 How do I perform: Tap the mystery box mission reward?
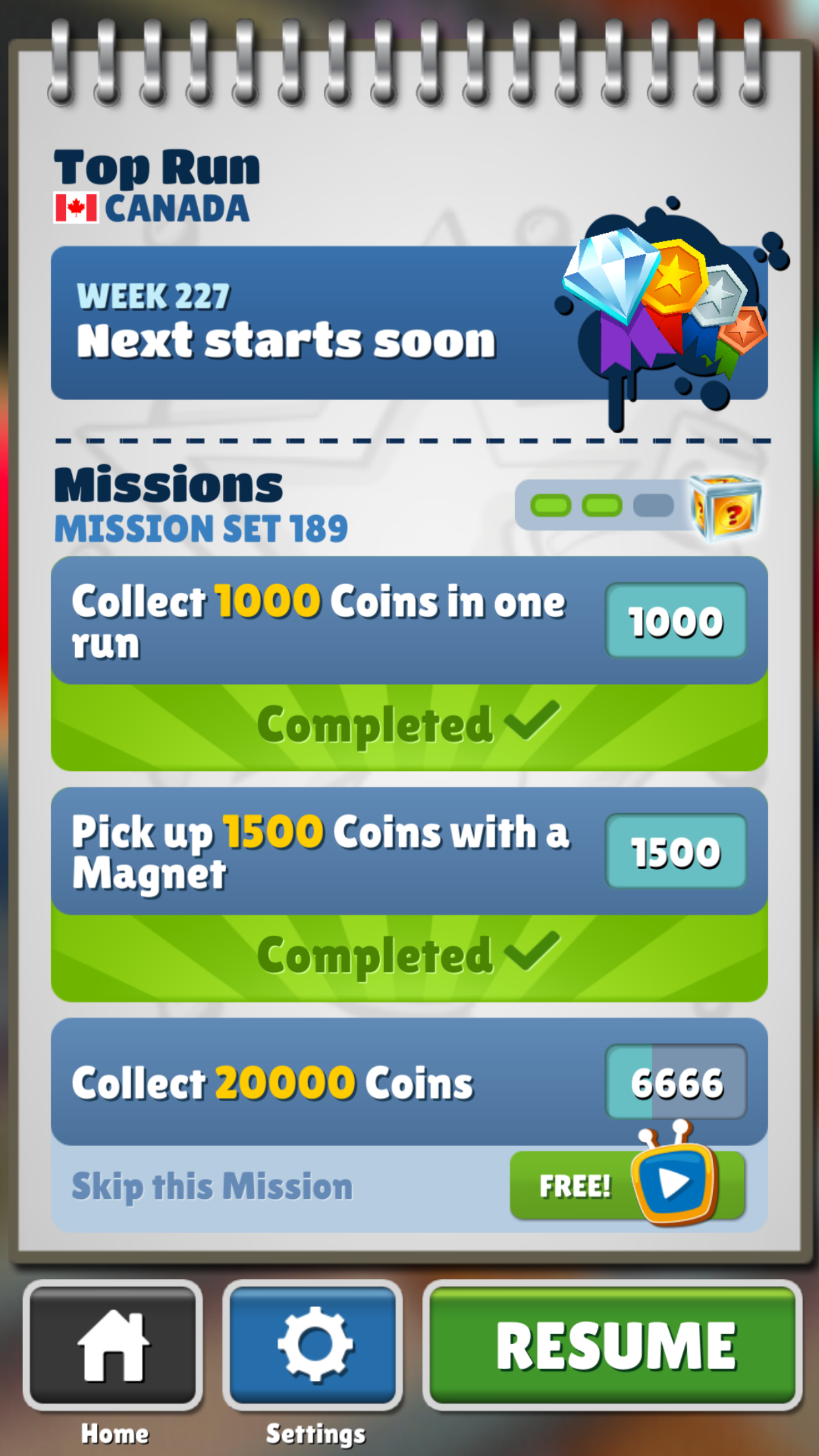[x=725, y=506]
